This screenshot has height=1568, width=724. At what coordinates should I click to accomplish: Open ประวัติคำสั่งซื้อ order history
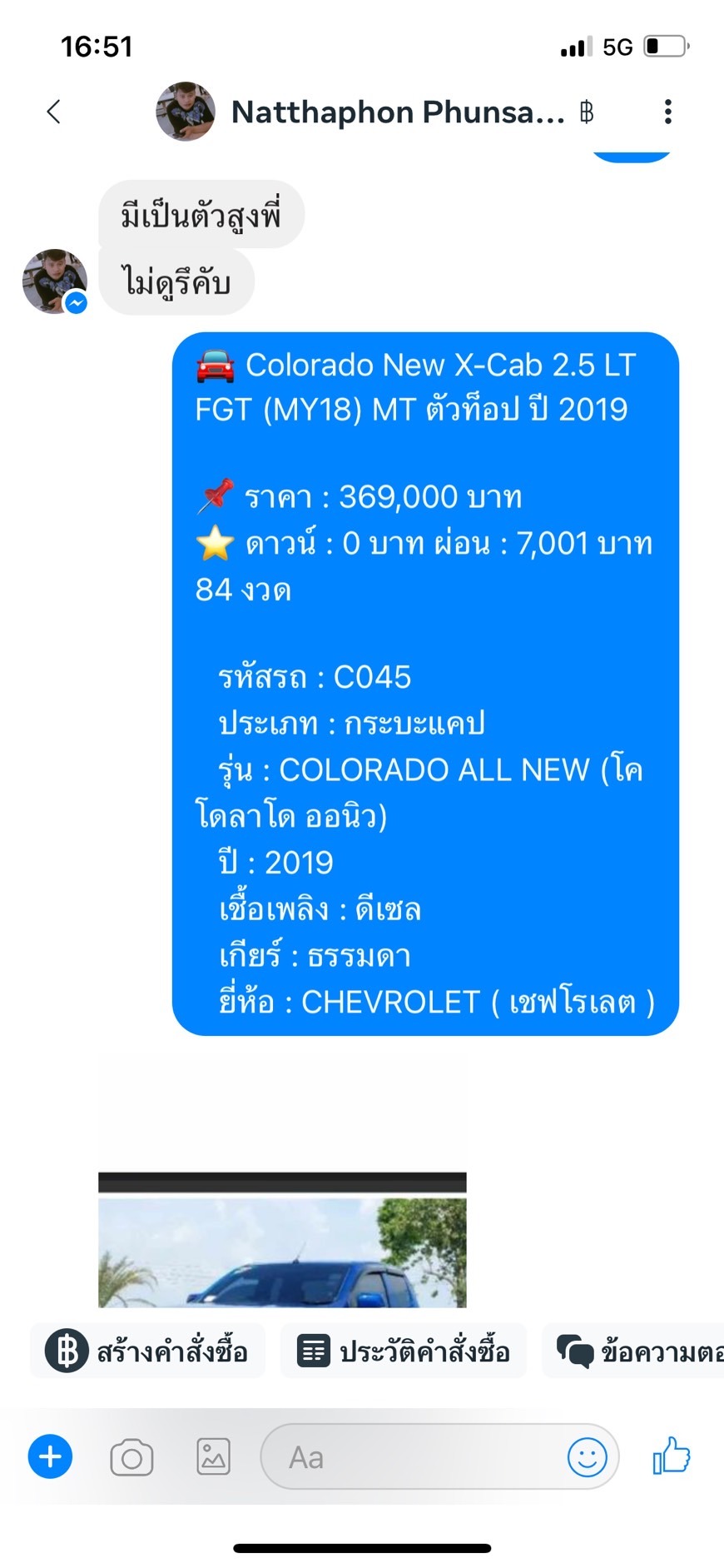click(404, 1351)
